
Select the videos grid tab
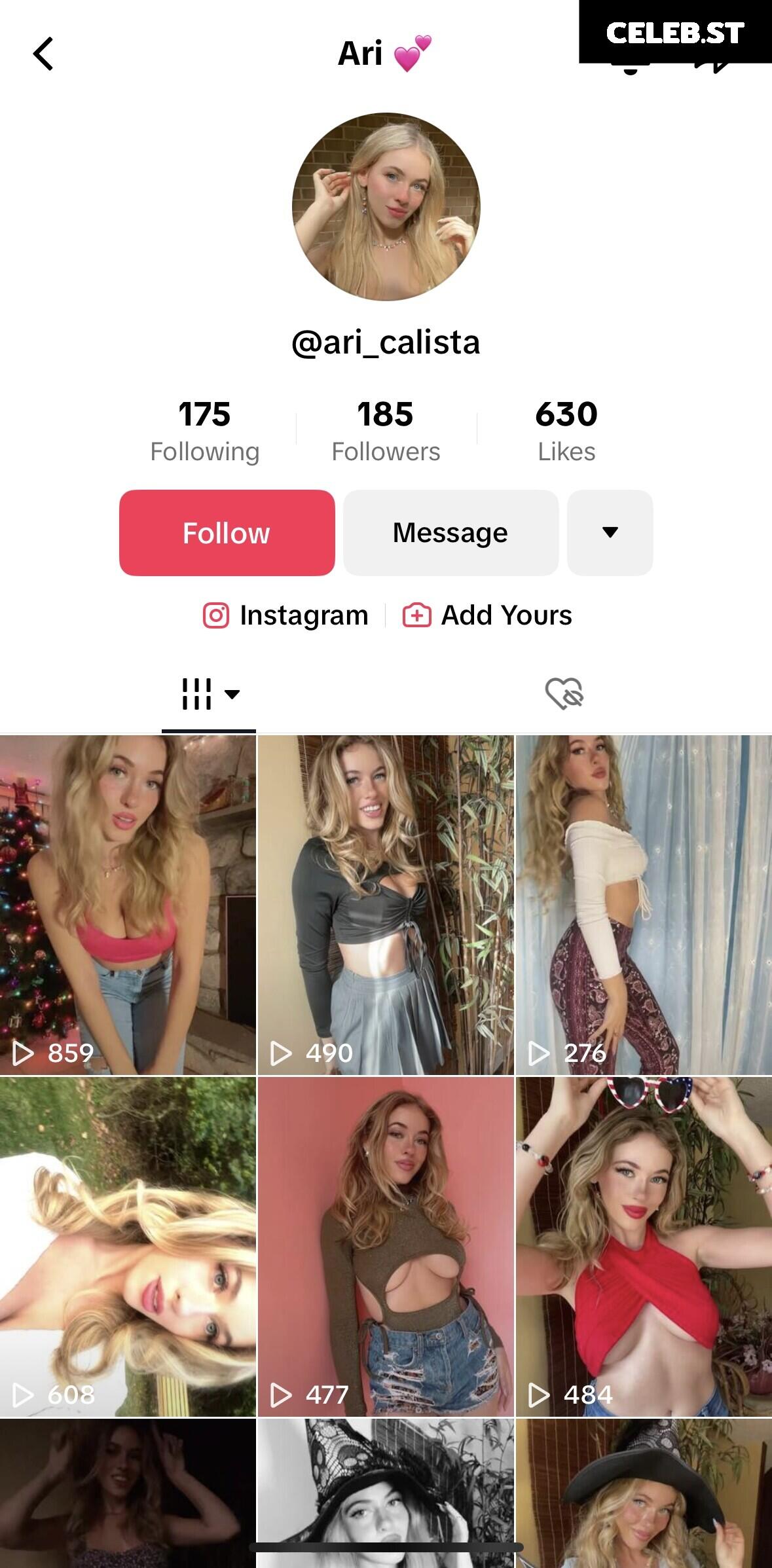click(x=209, y=694)
